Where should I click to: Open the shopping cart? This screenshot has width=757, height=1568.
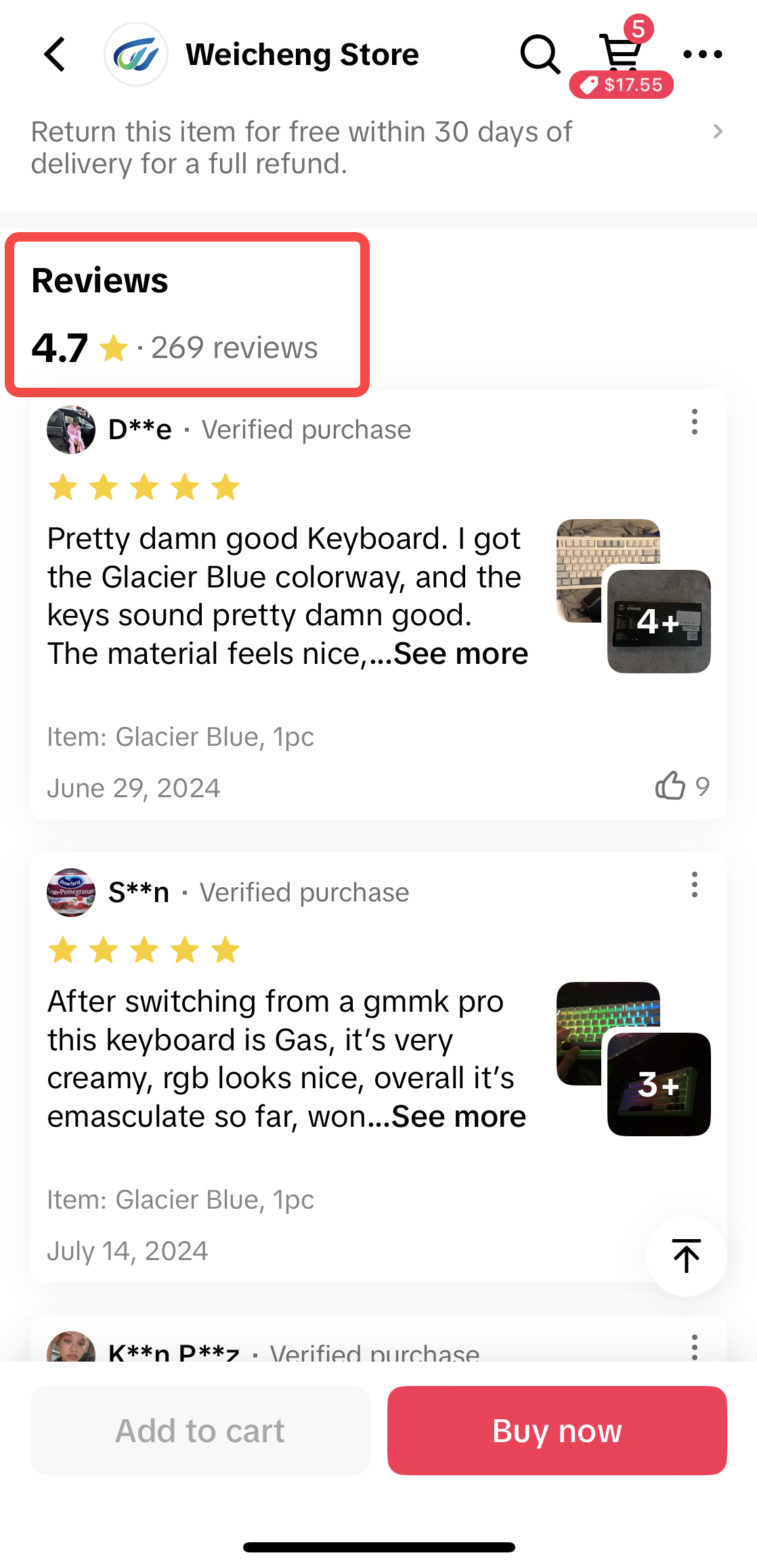(621, 54)
